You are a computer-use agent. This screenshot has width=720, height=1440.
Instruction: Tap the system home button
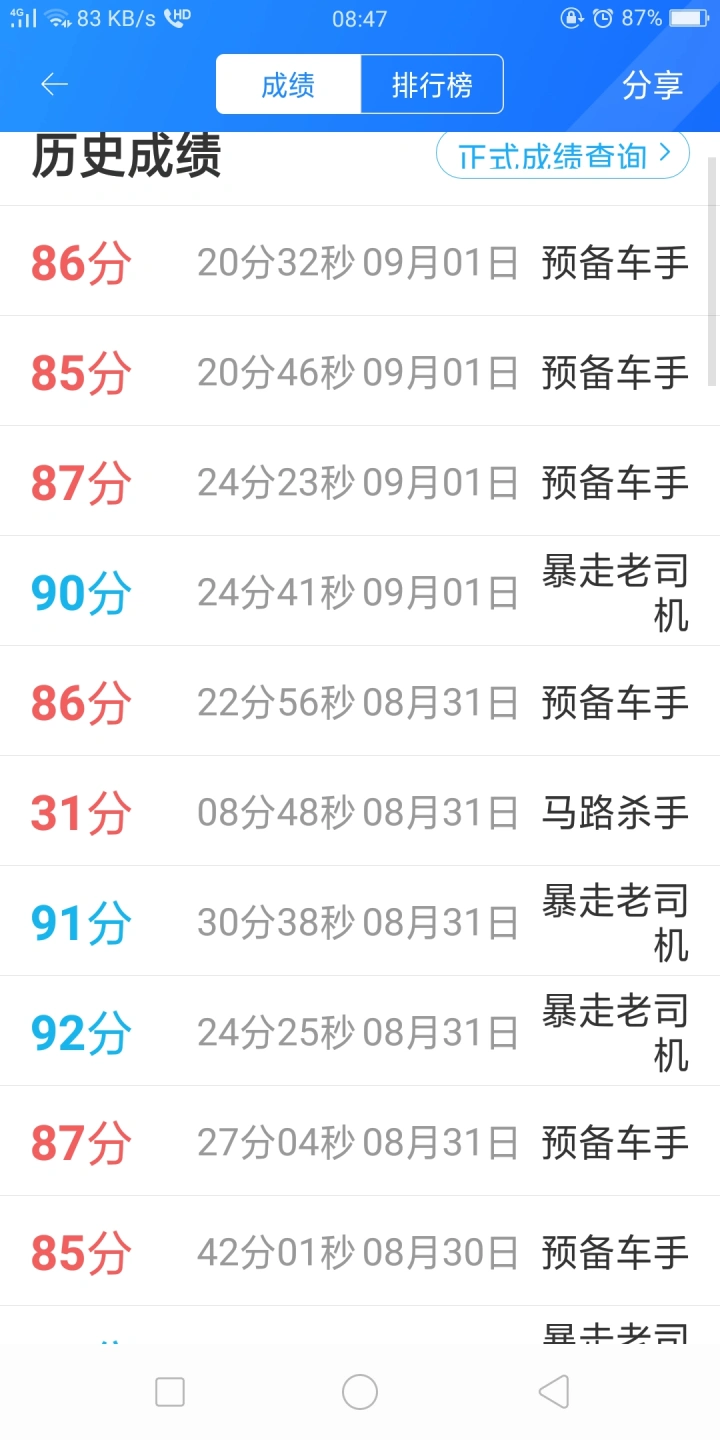pos(360,1392)
